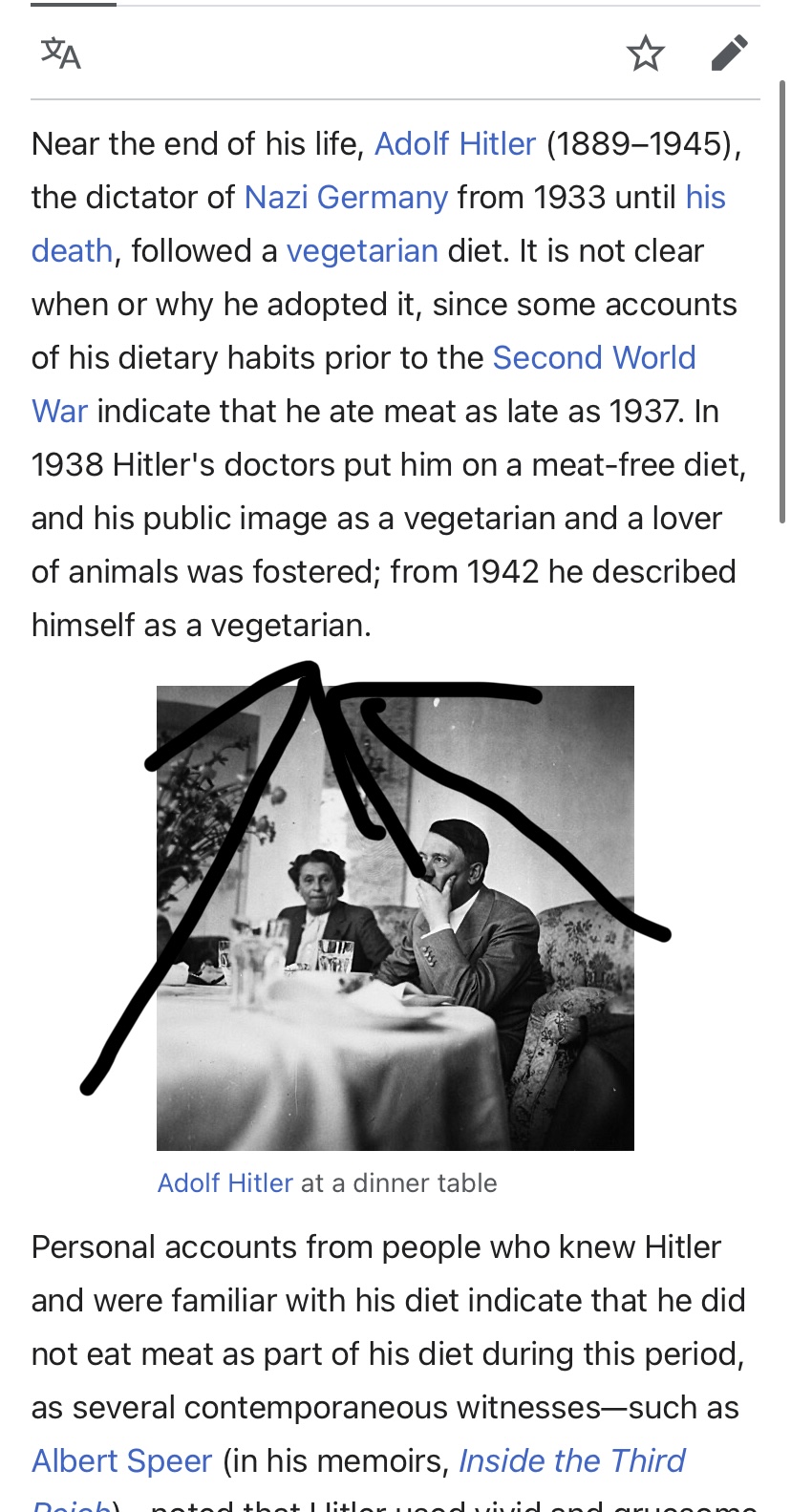791x1512 pixels.
Task: Edit the article with pencil icon
Action: click(730, 53)
